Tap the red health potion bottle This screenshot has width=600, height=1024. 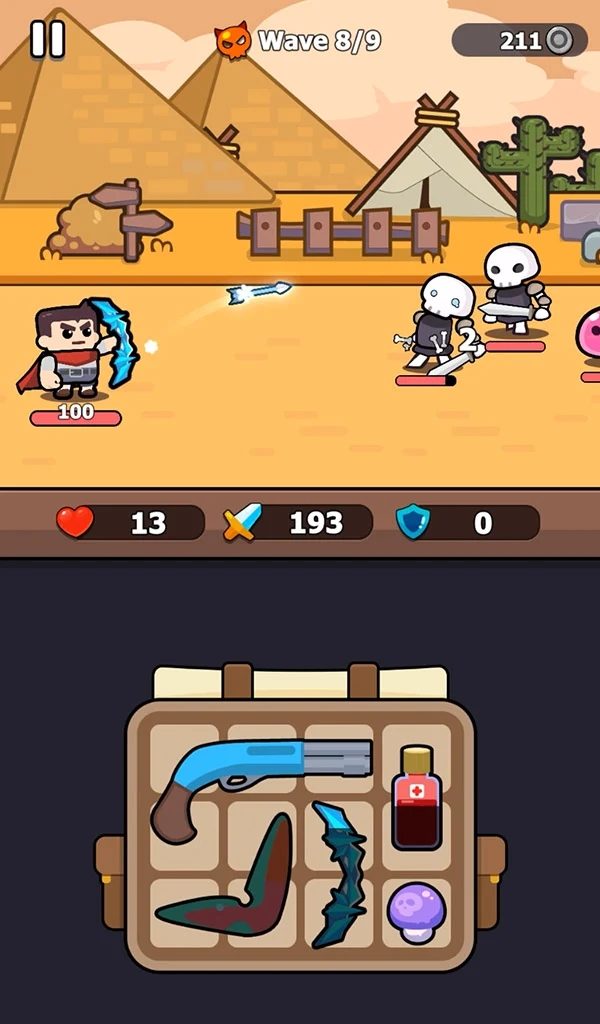pyautogui.click(x=416, y=798)
